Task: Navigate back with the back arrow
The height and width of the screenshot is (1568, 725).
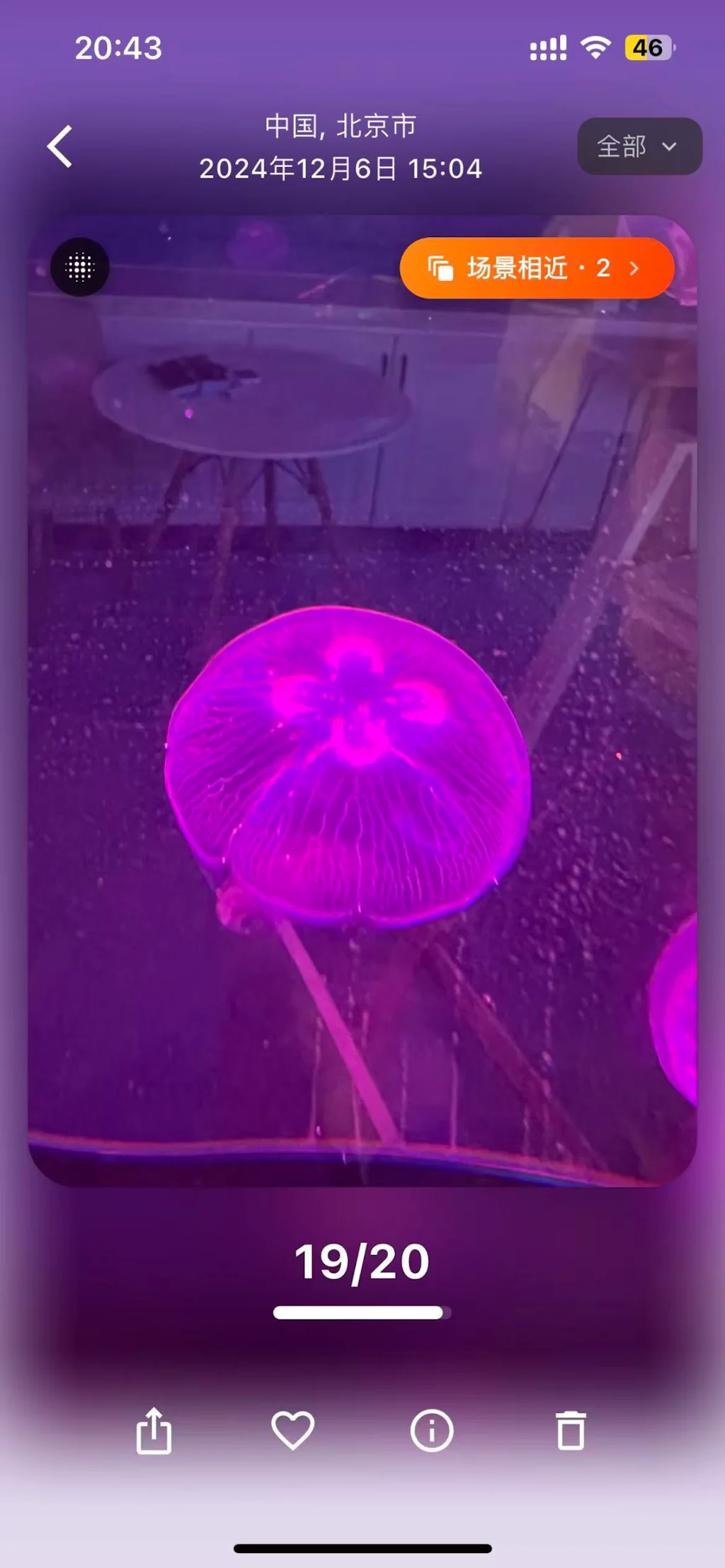Action: [x=59, y=145]
